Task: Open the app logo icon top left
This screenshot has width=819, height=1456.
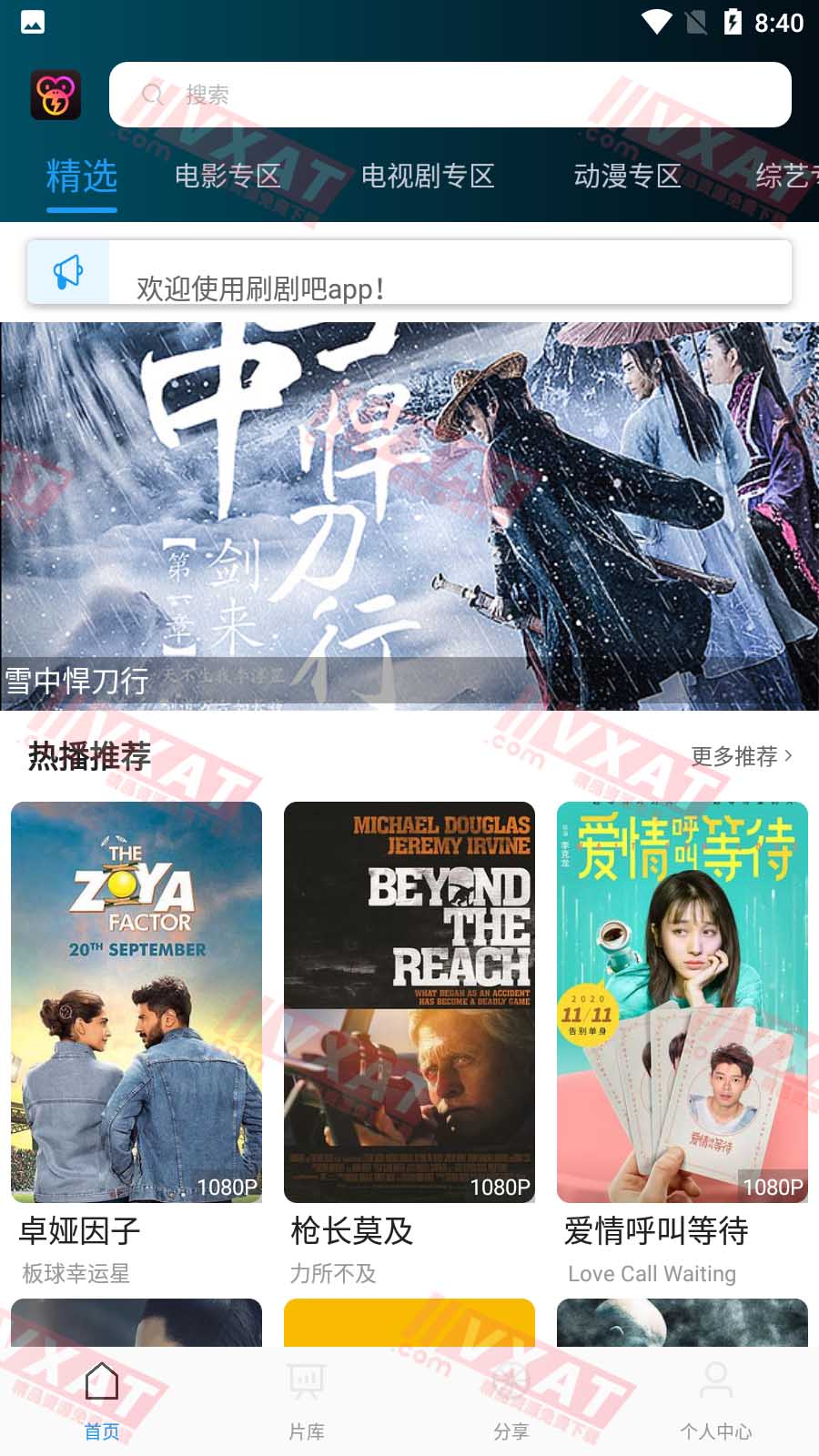Action: pyautogui.click(x=56, y=94)
